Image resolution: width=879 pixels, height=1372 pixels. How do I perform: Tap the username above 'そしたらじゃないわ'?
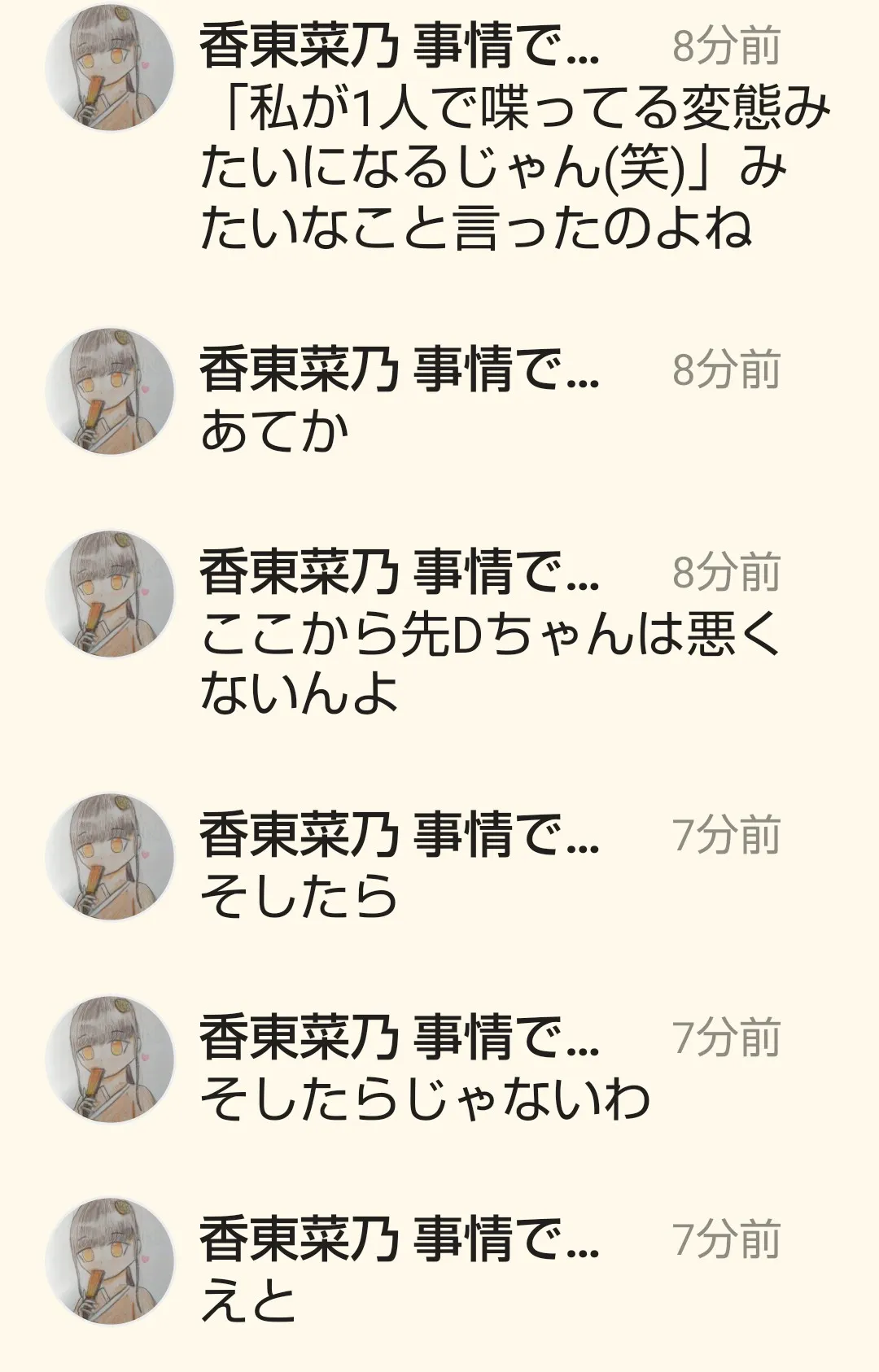click(399, 1037)
